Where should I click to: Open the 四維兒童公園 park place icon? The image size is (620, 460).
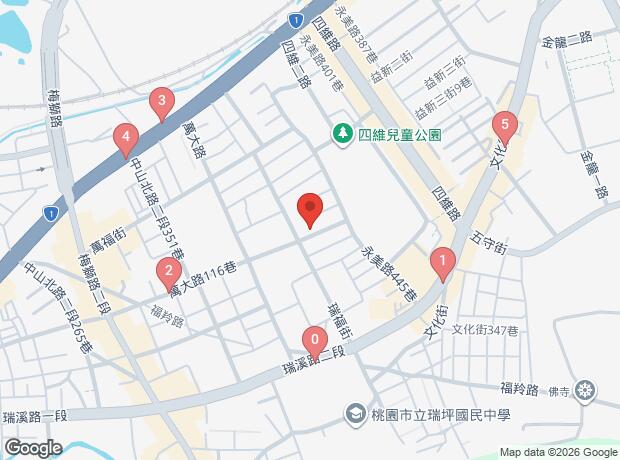343,132
